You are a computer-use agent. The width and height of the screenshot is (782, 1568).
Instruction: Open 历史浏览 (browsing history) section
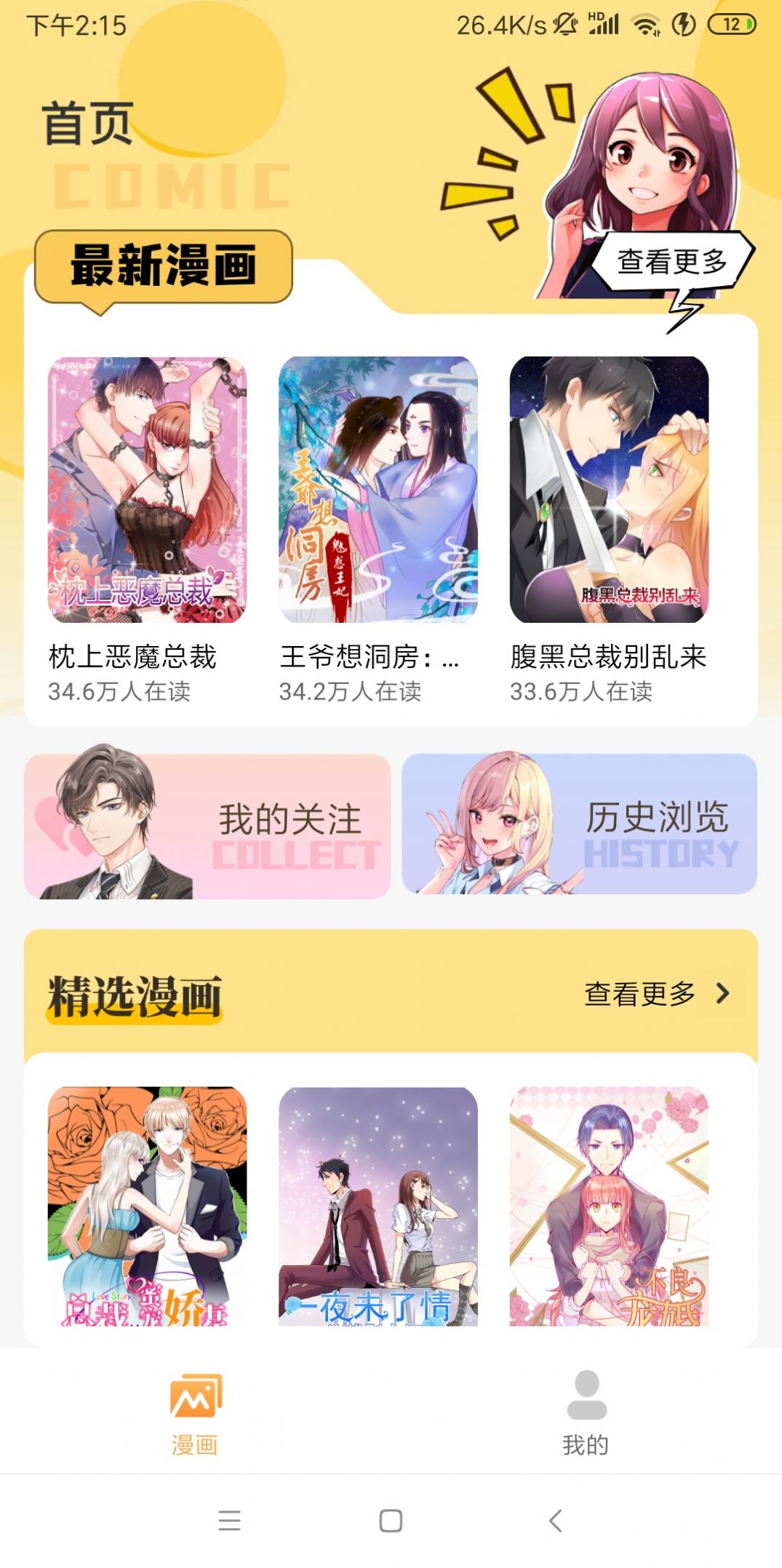(582, 821)
